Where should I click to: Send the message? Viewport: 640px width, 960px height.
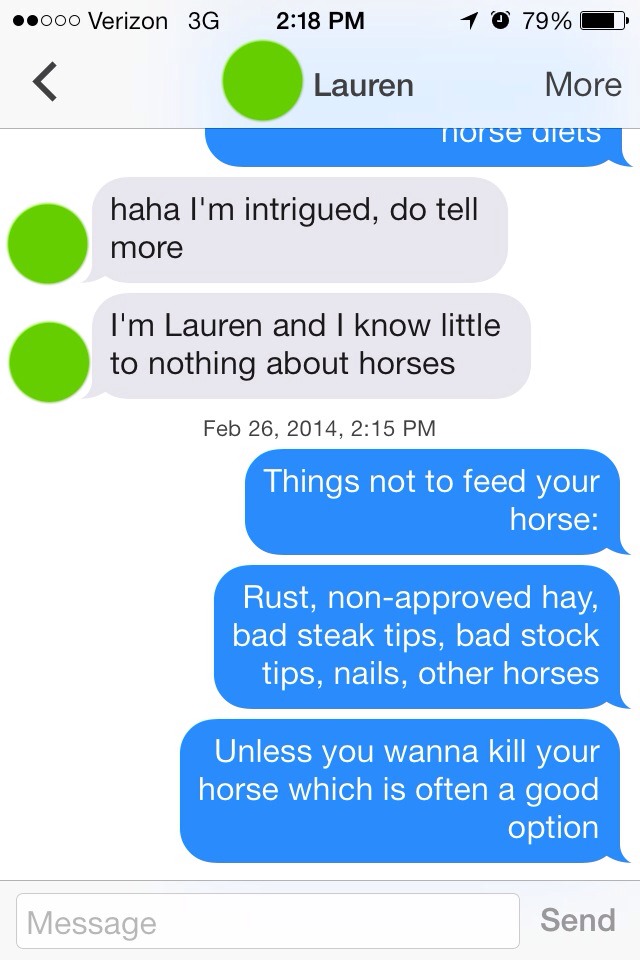[x=577, y=920]
